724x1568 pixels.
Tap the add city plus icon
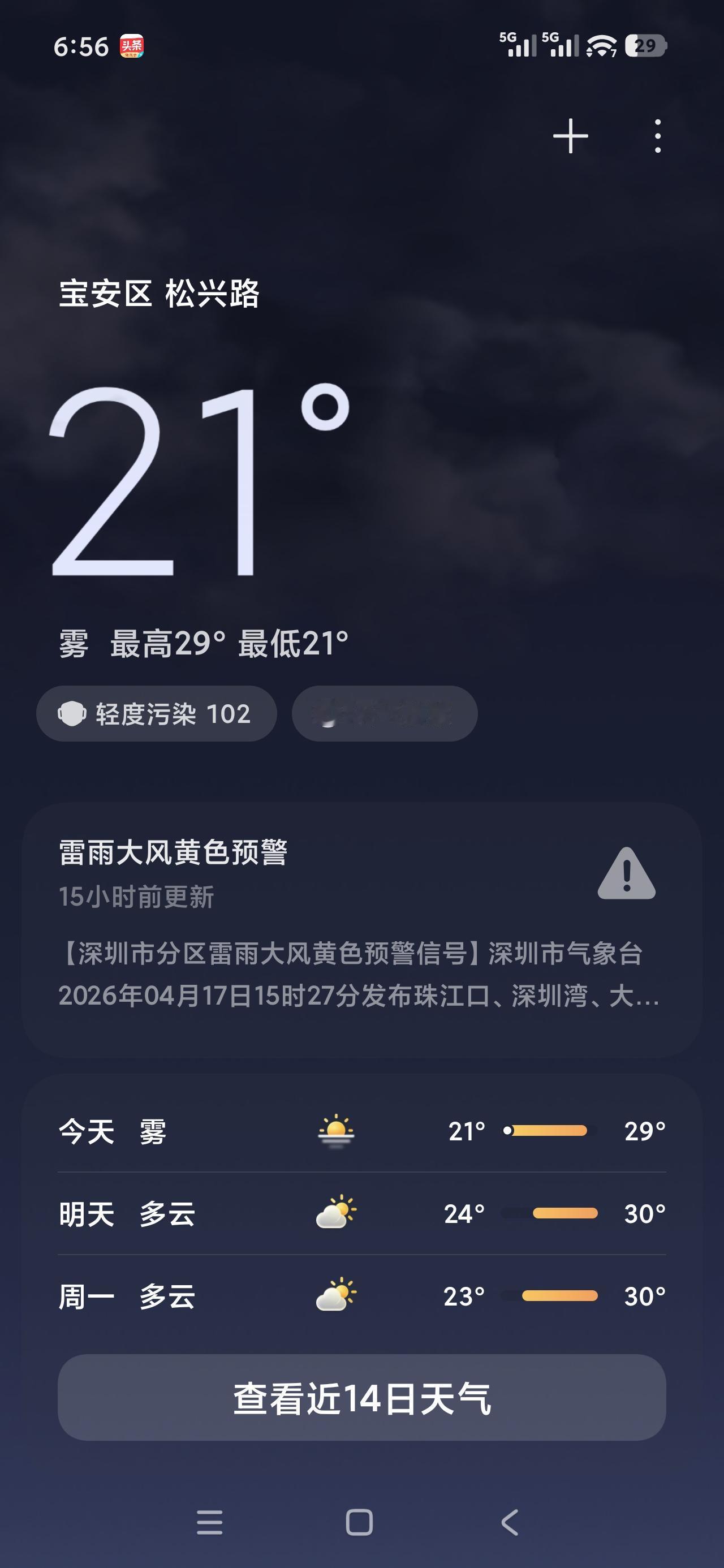pos(571,137)
